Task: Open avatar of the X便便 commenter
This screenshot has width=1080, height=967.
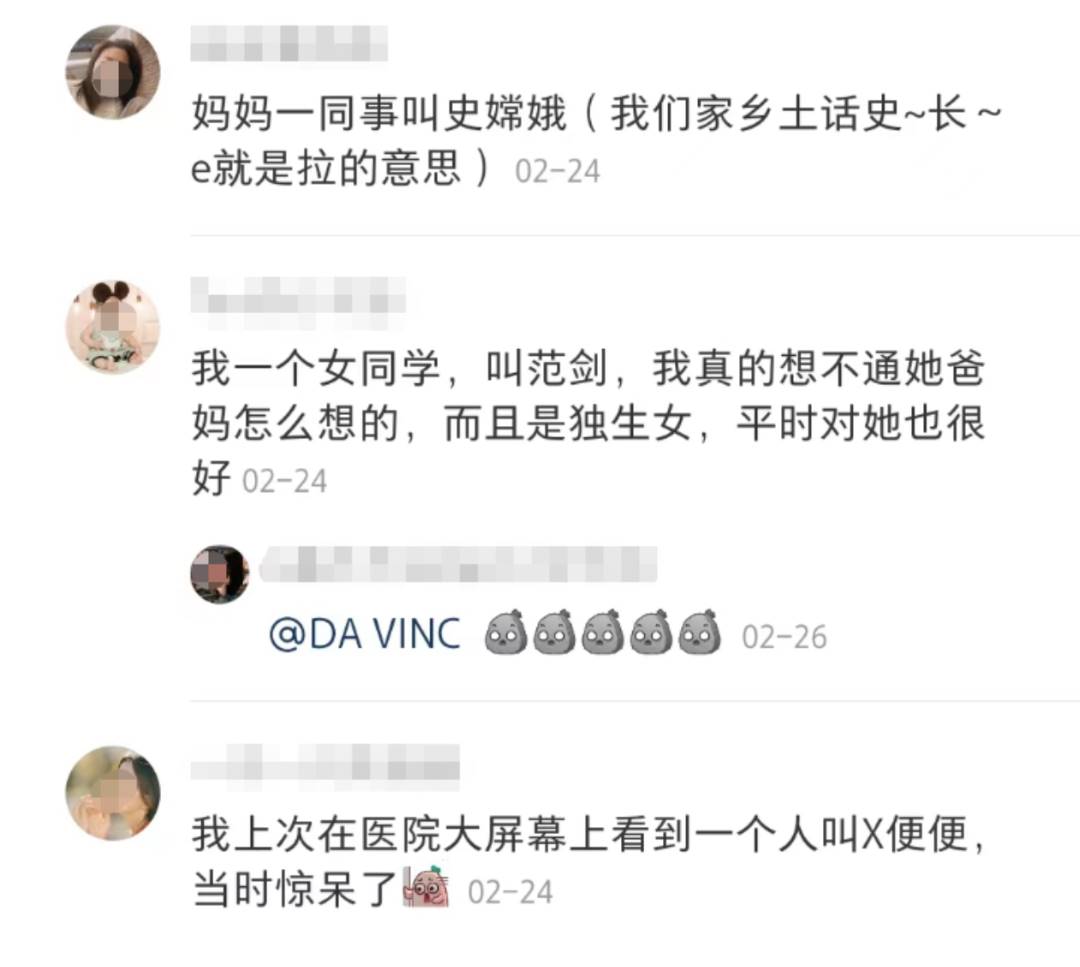Action: (x=112, y=793)
